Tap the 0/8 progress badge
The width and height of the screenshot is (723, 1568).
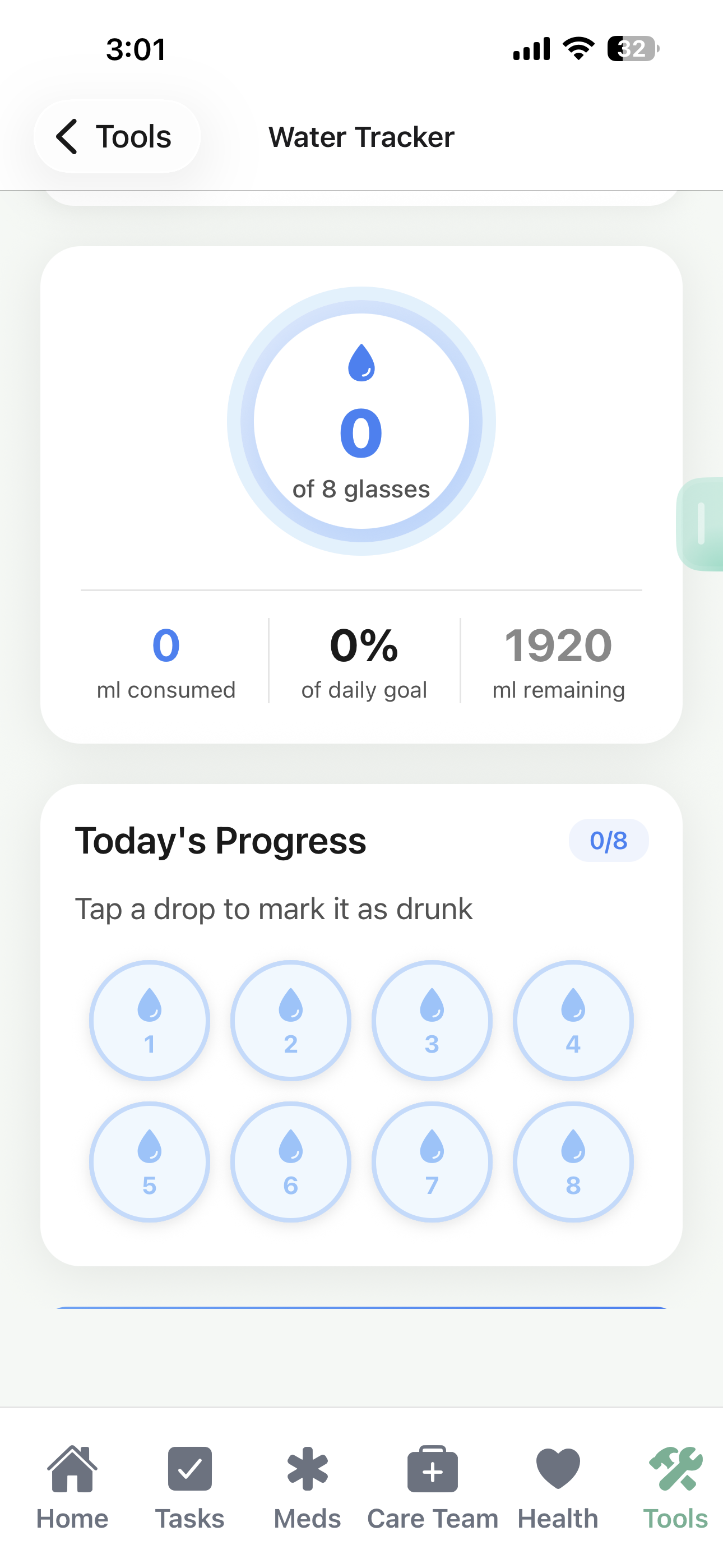pos(609,840)
